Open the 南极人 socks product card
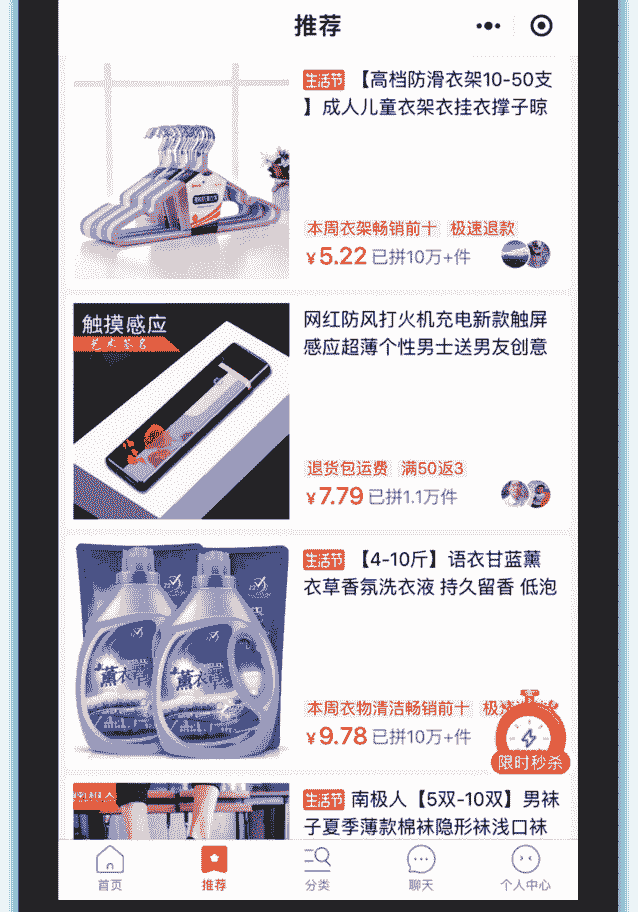 (x=320, y=812)
